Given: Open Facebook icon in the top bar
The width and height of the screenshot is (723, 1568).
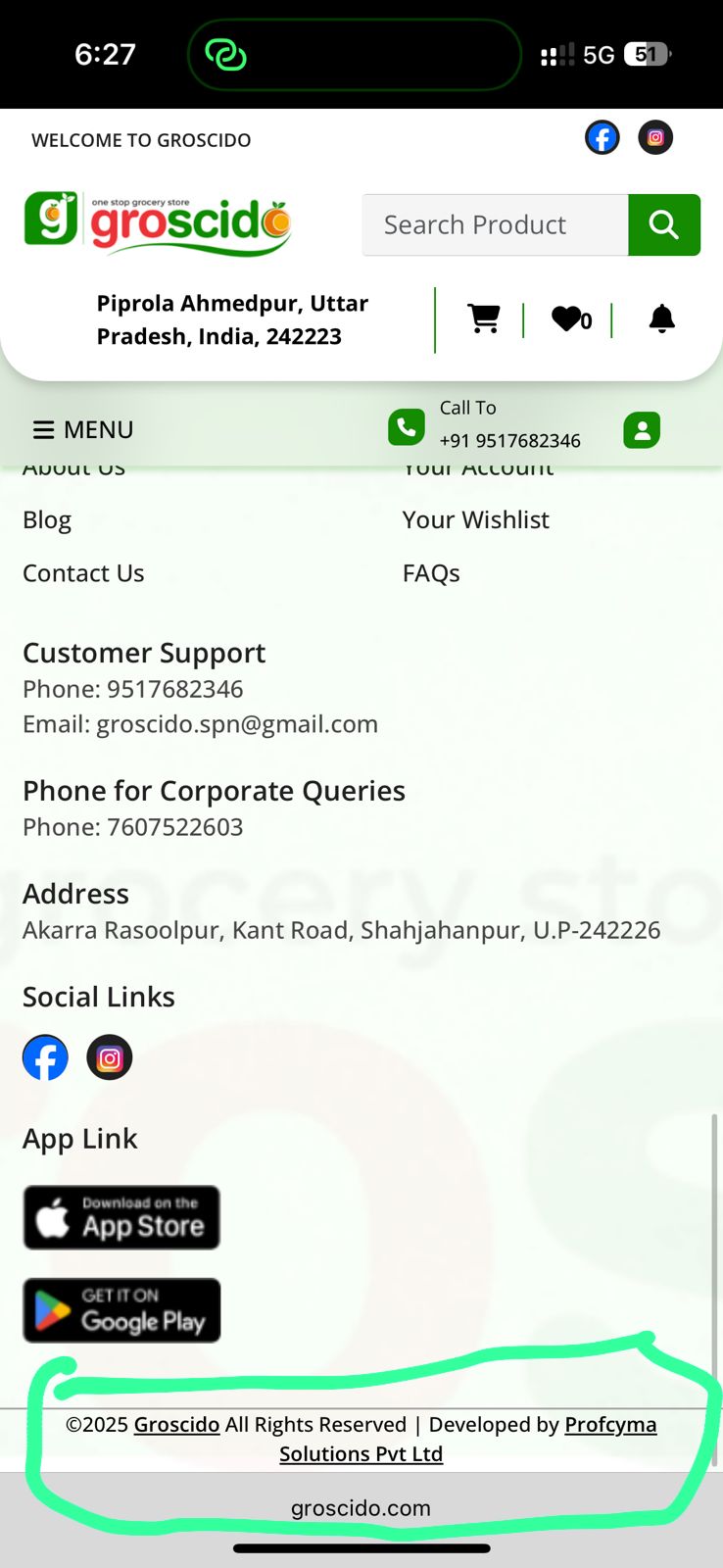Looking at the screenshot, I should (602, 138).
